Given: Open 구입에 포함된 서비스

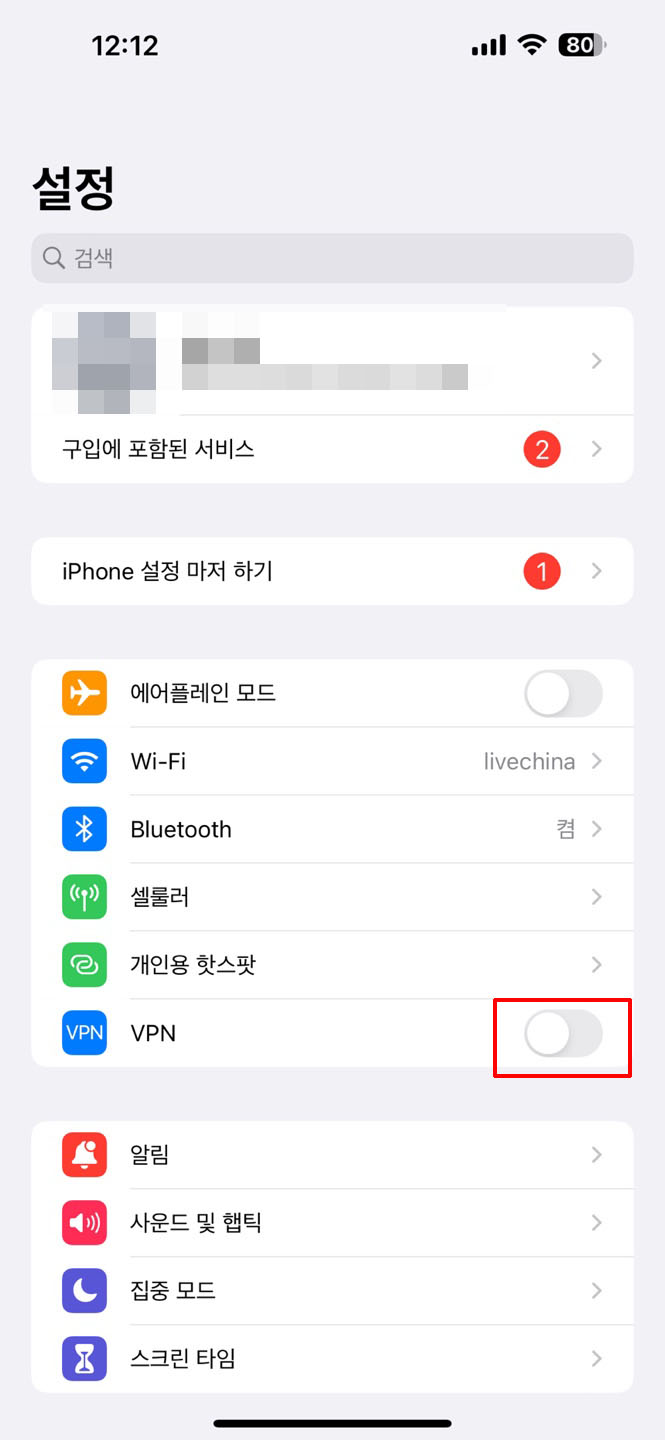Looking at the screenshot, I should tap(332, 449).
